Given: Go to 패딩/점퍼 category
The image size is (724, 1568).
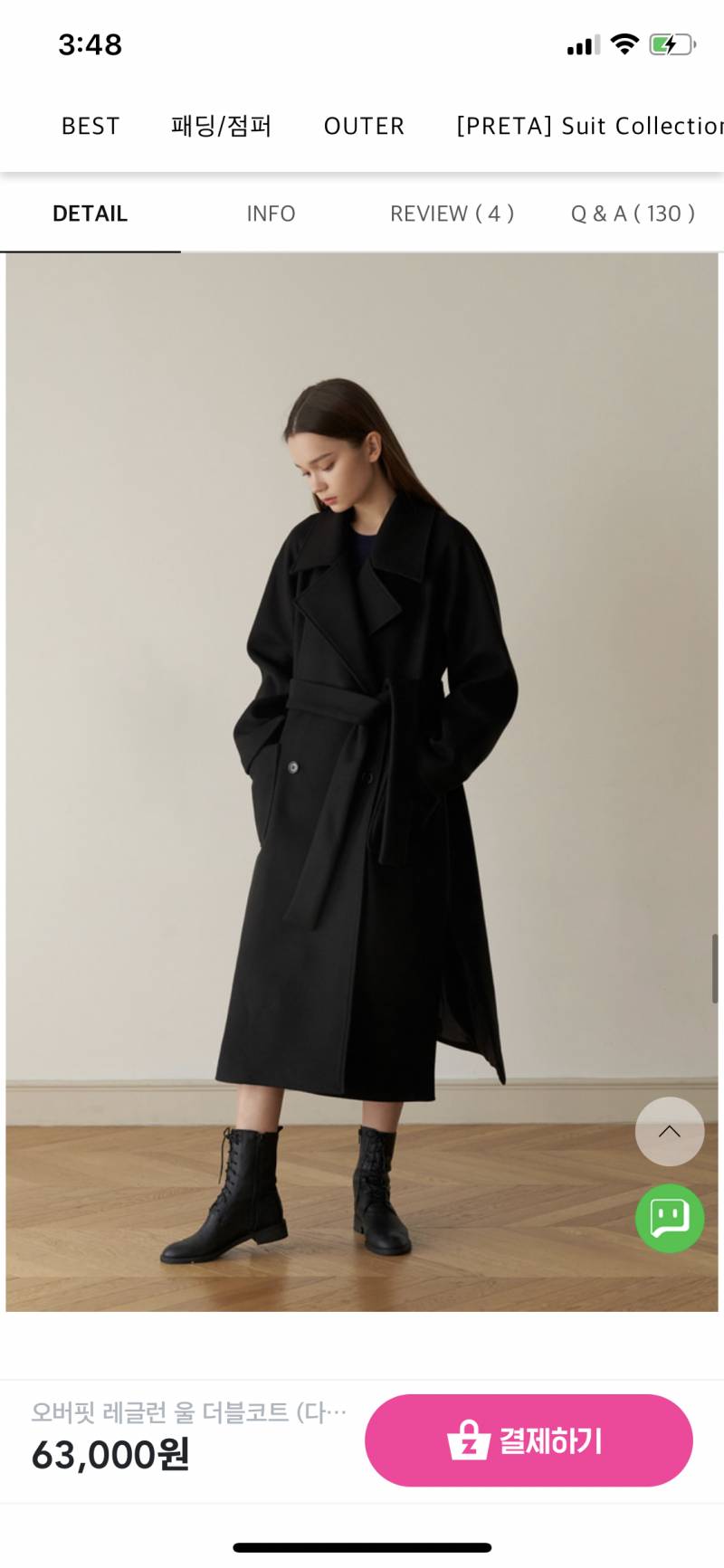Looking at the screenshot, I should [222, 126].
